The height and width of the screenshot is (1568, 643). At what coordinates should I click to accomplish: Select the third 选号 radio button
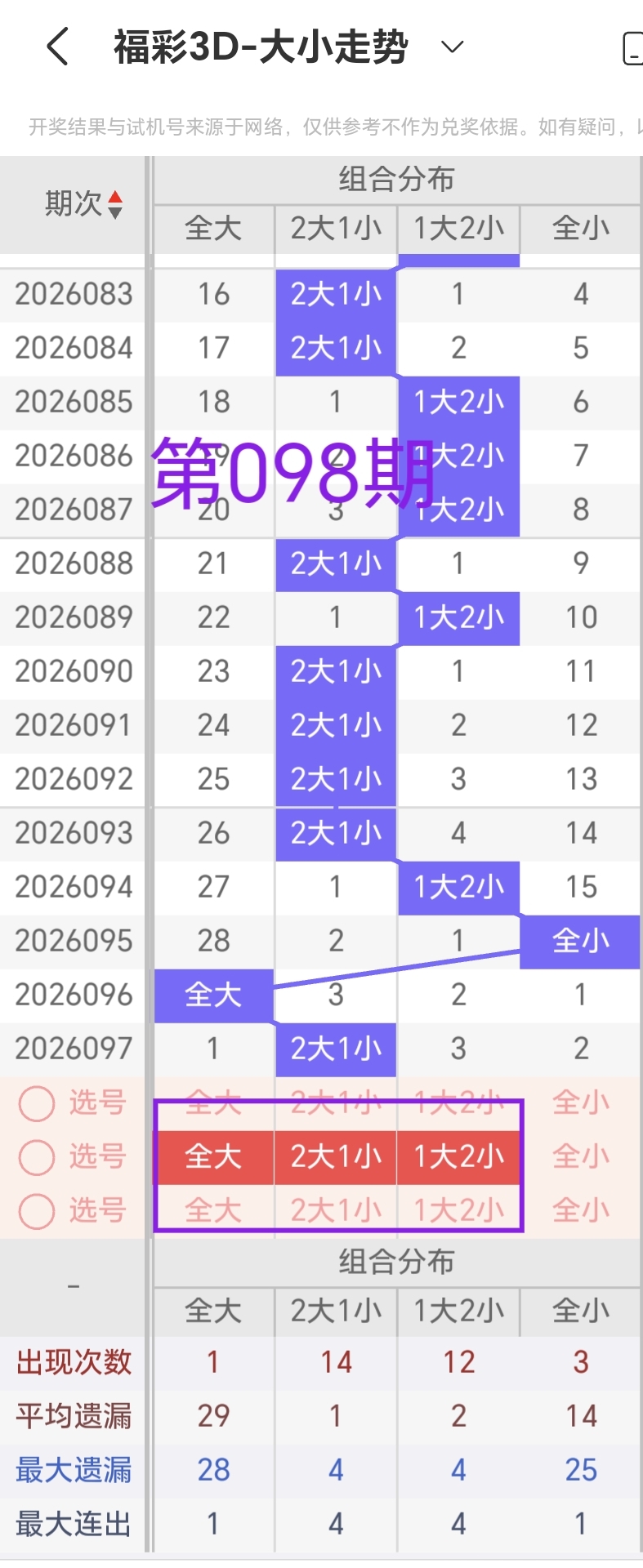point(36,1210)
